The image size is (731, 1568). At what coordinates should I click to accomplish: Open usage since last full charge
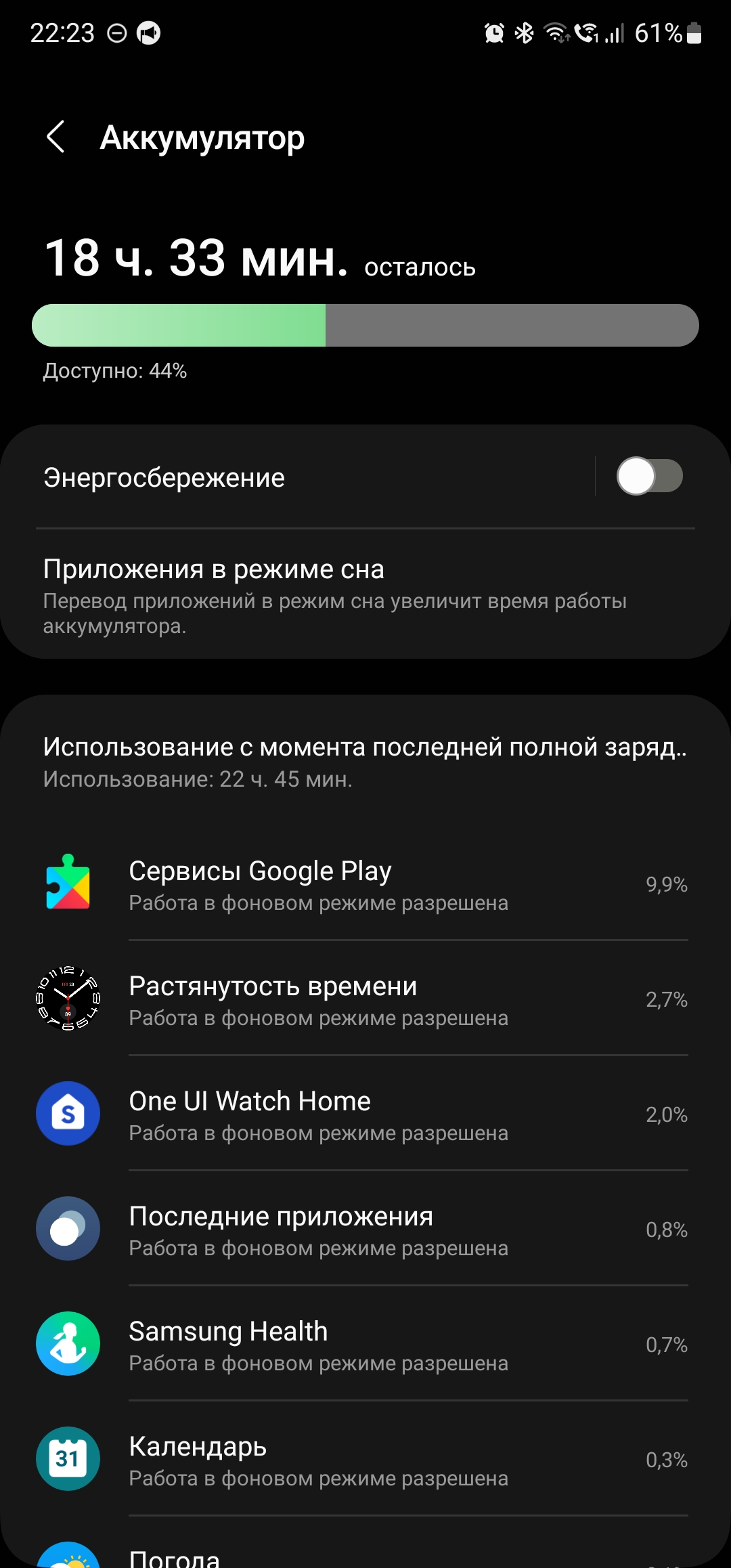(x=365, y=761)
